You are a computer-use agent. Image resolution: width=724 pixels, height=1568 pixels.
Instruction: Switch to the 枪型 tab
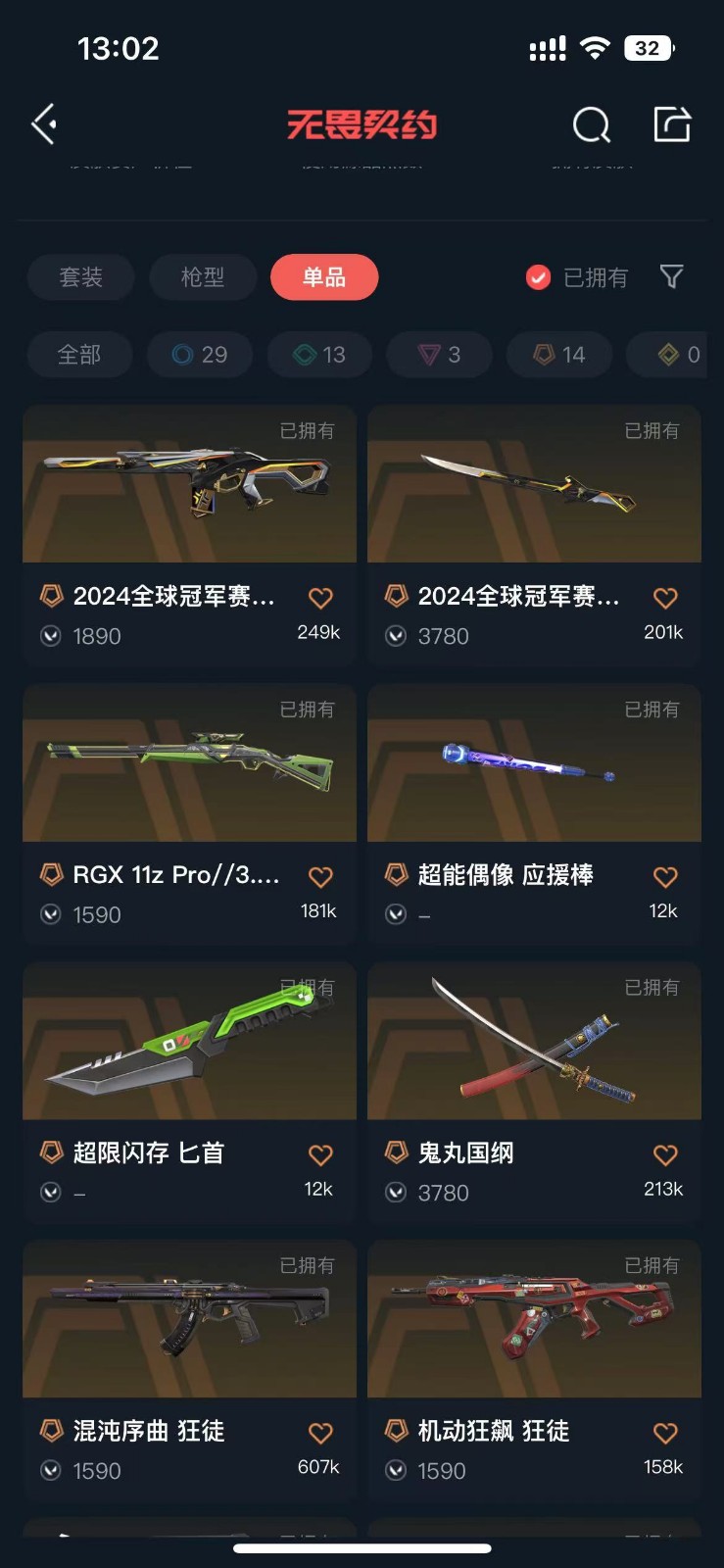(203, 277)
